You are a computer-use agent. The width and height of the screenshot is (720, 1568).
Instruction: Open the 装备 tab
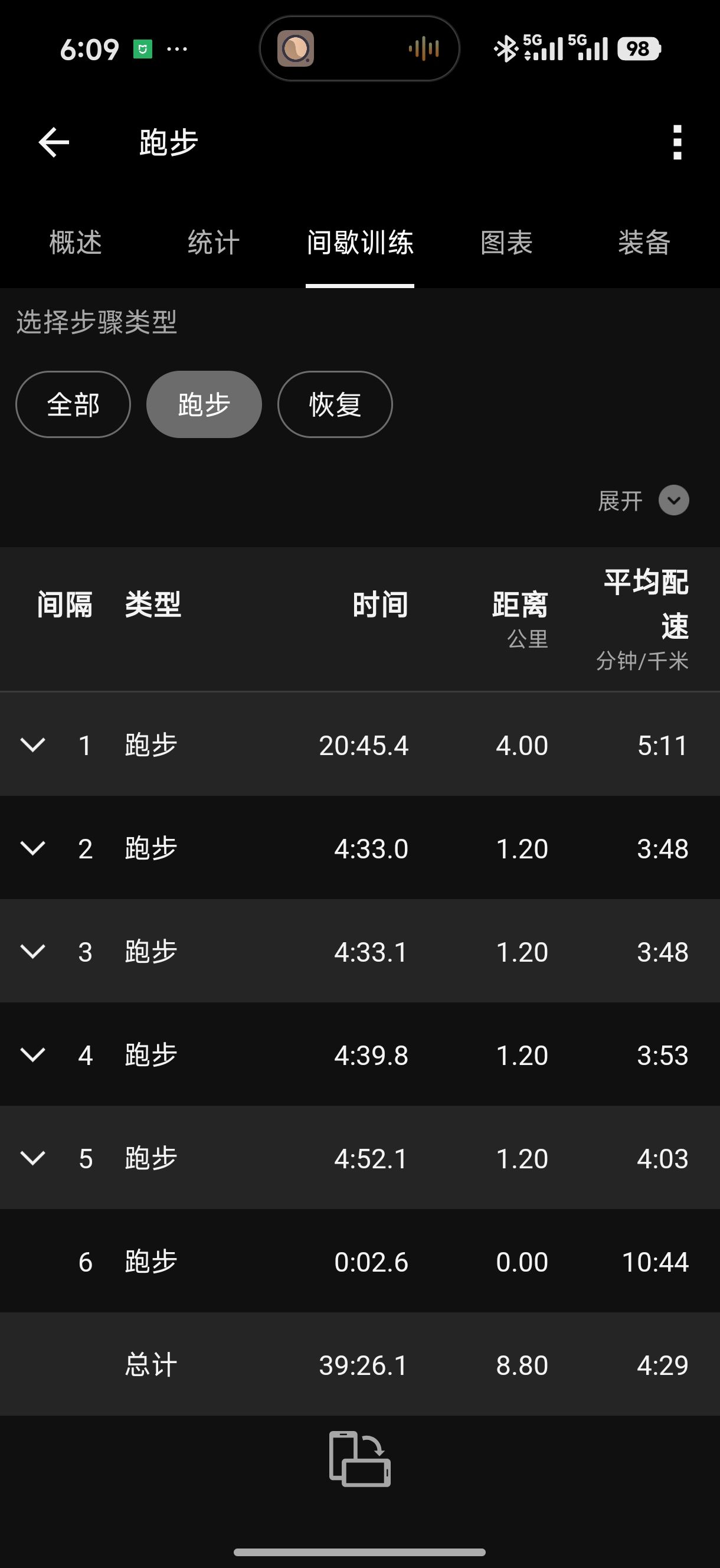(644, 243)
